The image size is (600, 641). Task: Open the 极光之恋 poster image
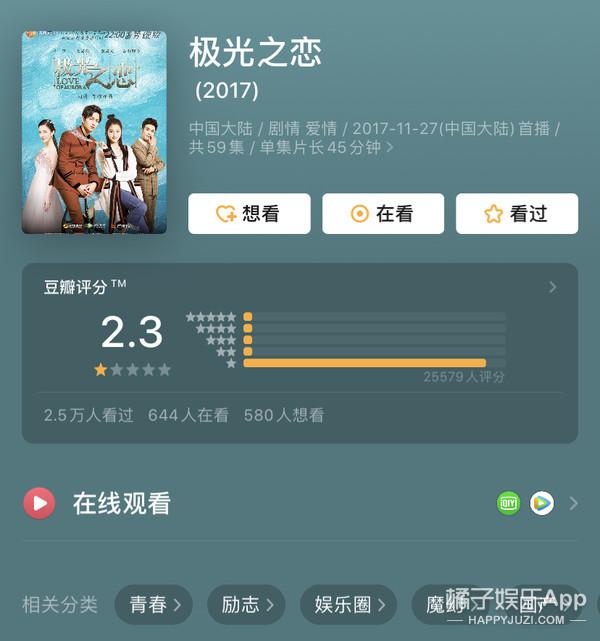click(94, 132)
